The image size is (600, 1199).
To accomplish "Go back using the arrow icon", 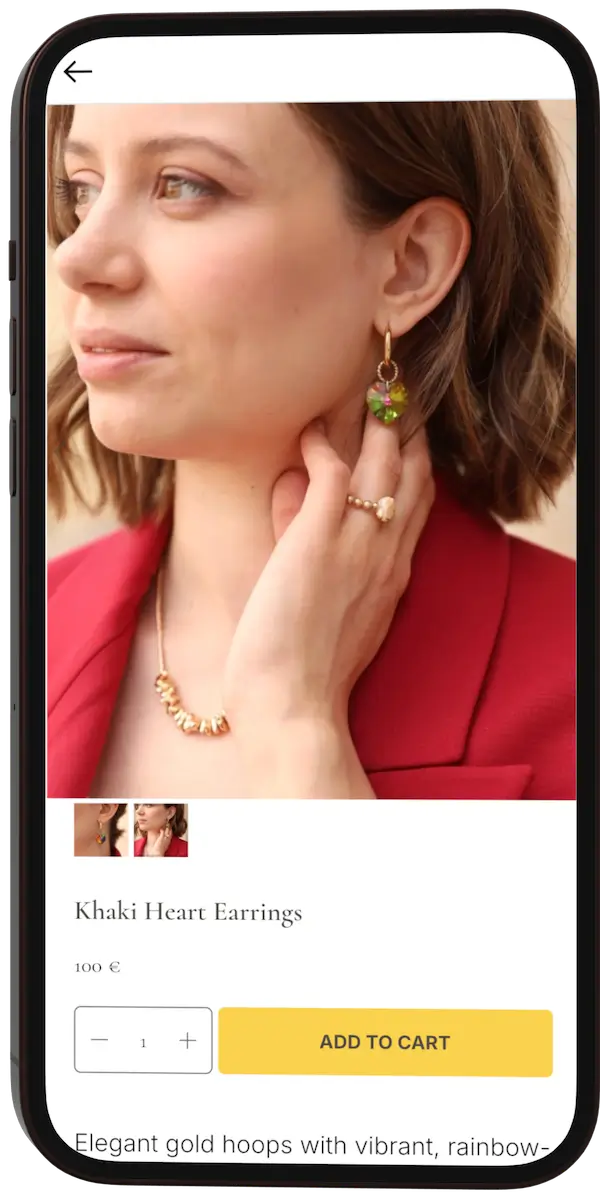I will click(77, 71).
